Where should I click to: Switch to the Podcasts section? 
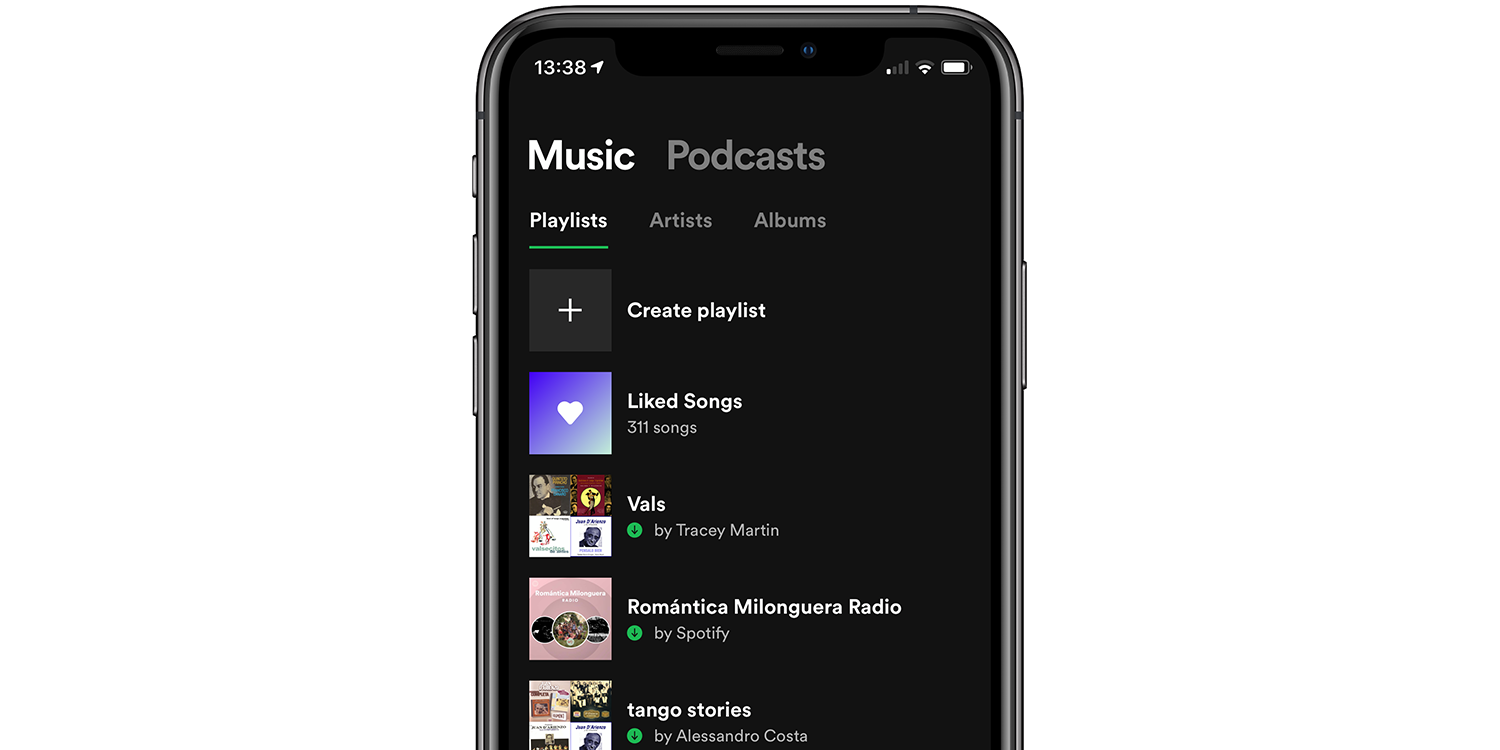pyautogui.click(x=745, y=156)
